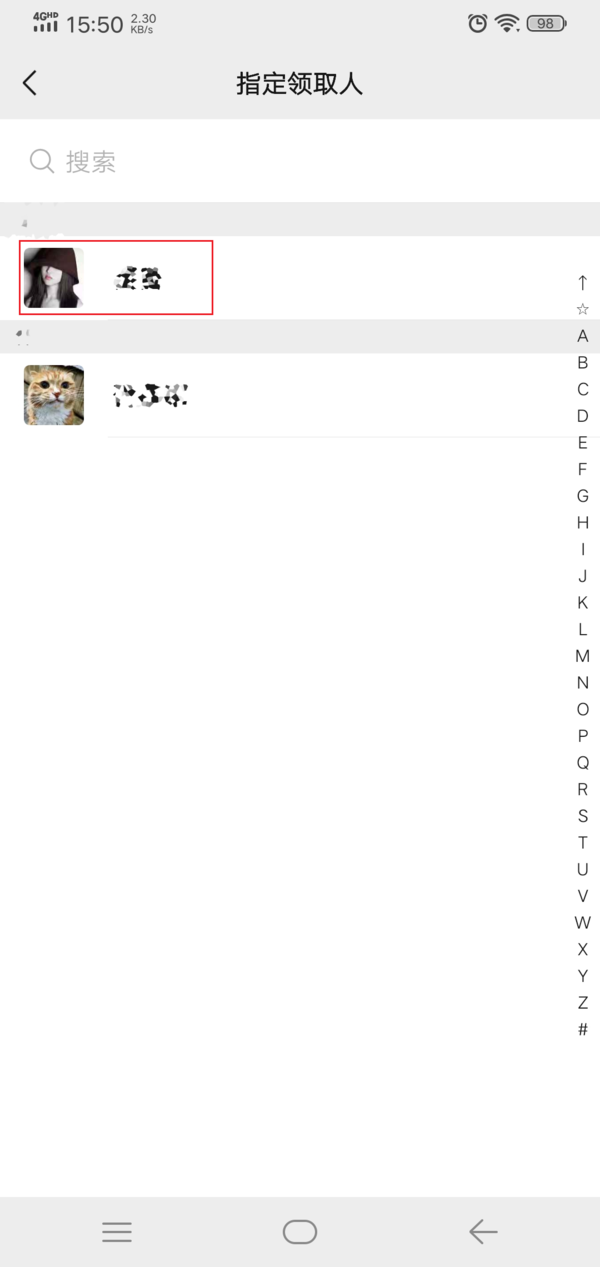This screenshot has height=1267, width=600.
Task: Go to the home screen
Action: (300, 1232)
